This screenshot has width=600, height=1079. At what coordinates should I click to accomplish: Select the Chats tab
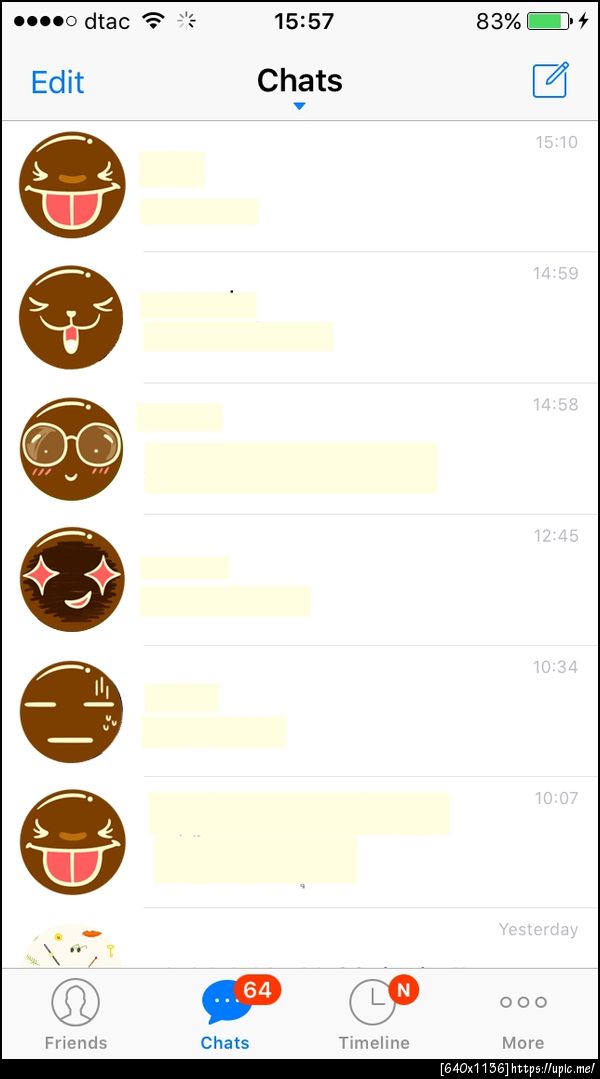pyautogui.click(x=225, y=1014)
